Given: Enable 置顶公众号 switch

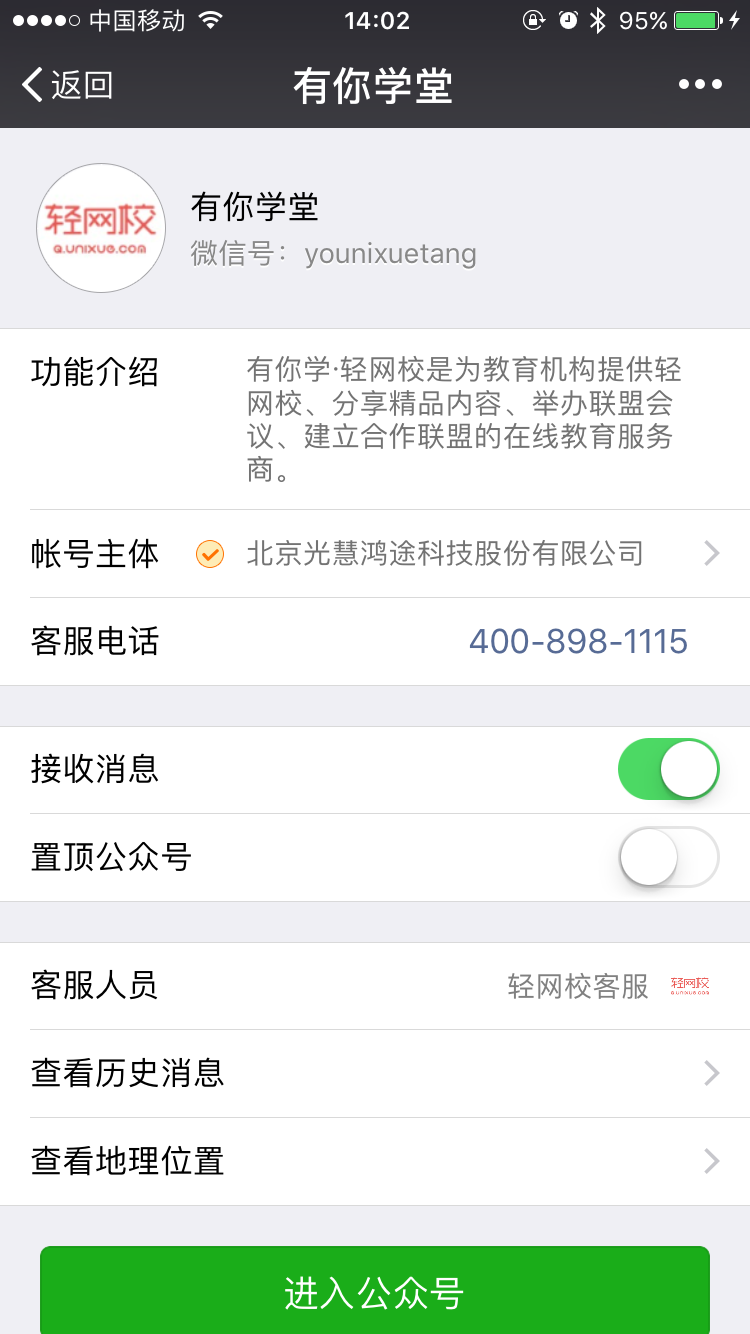Looking at the screenshot, I should (x=669, y=857).
